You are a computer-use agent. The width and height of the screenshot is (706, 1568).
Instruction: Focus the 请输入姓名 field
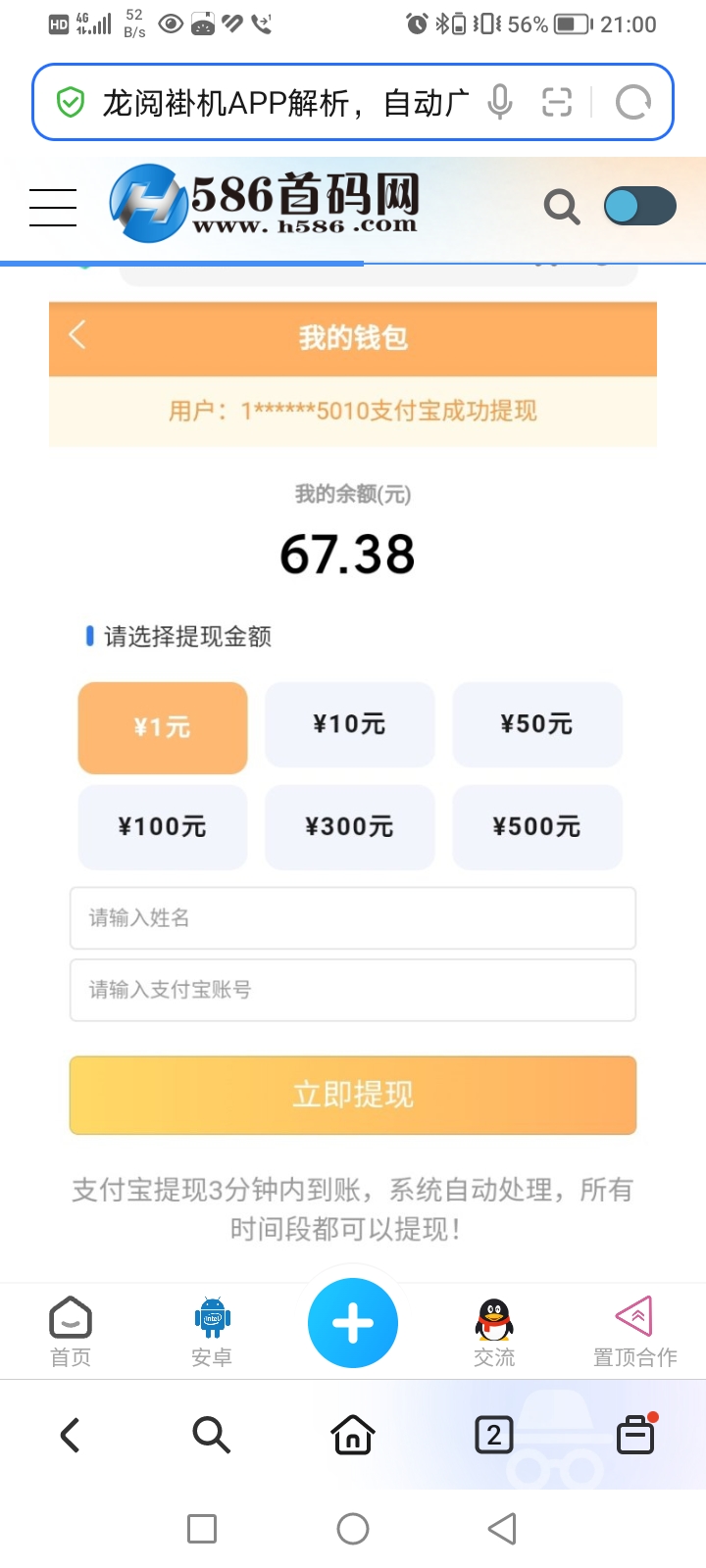tap(353, 918)
